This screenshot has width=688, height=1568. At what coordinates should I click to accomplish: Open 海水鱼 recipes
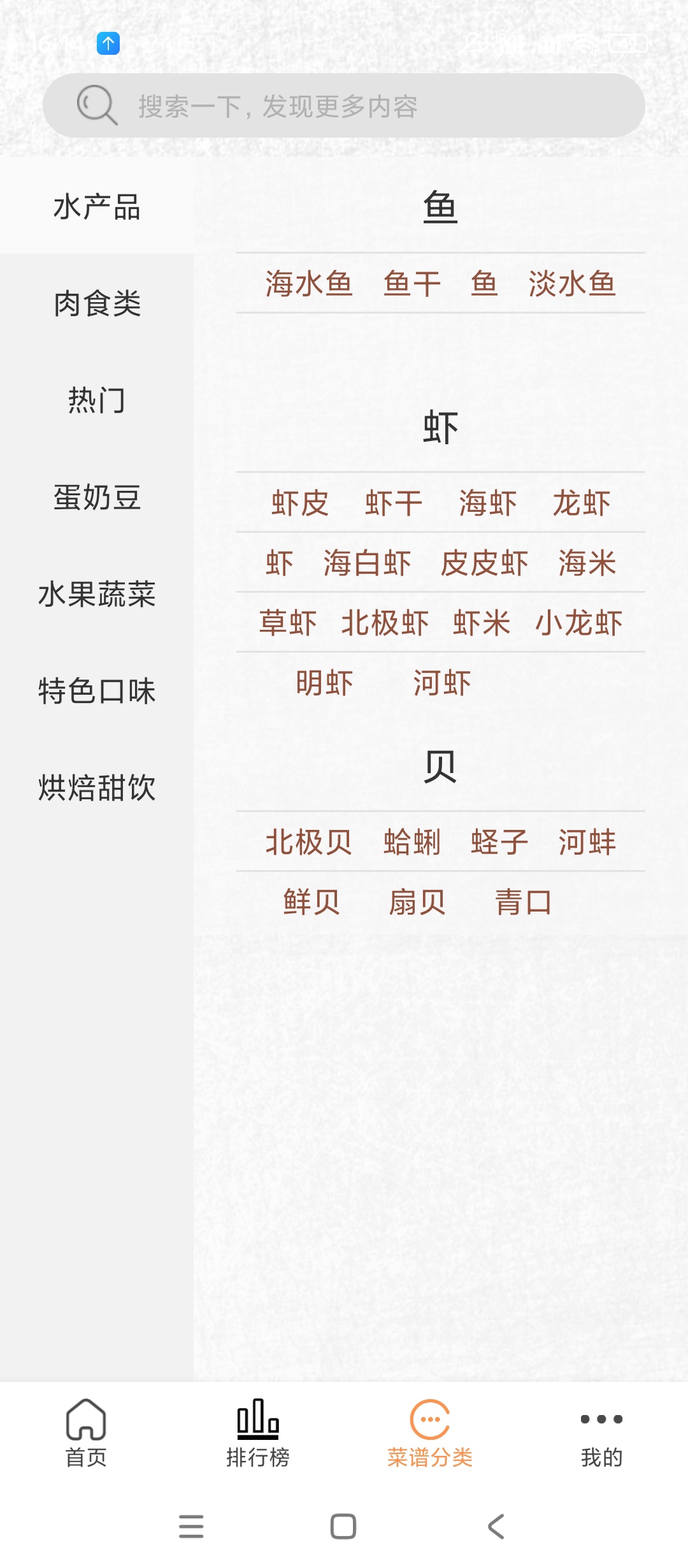coord(309,284)
